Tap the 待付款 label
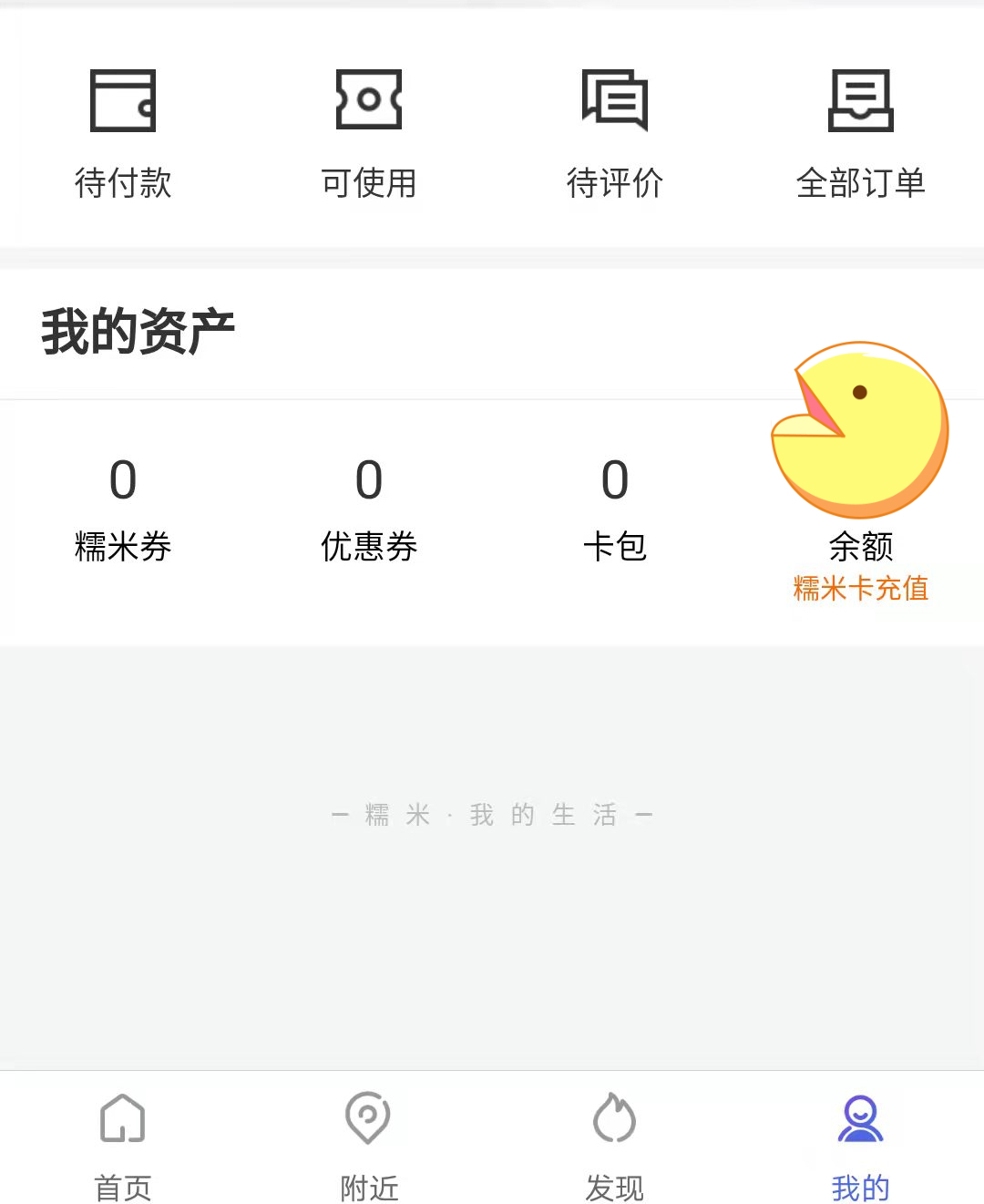 (123, 182)
